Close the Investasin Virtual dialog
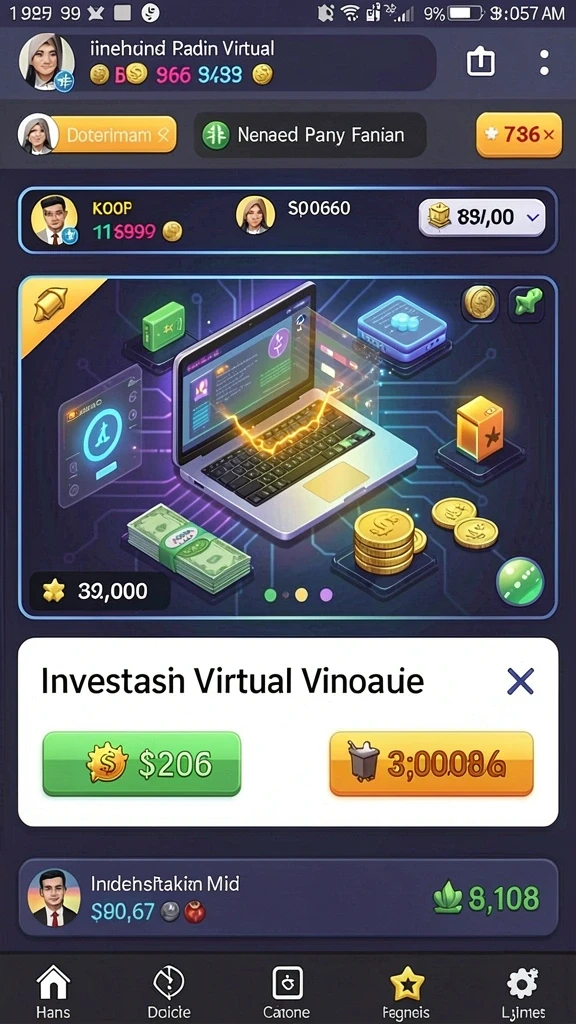The height and width of the screenshot is (1024, 576). tap(520, 682)
